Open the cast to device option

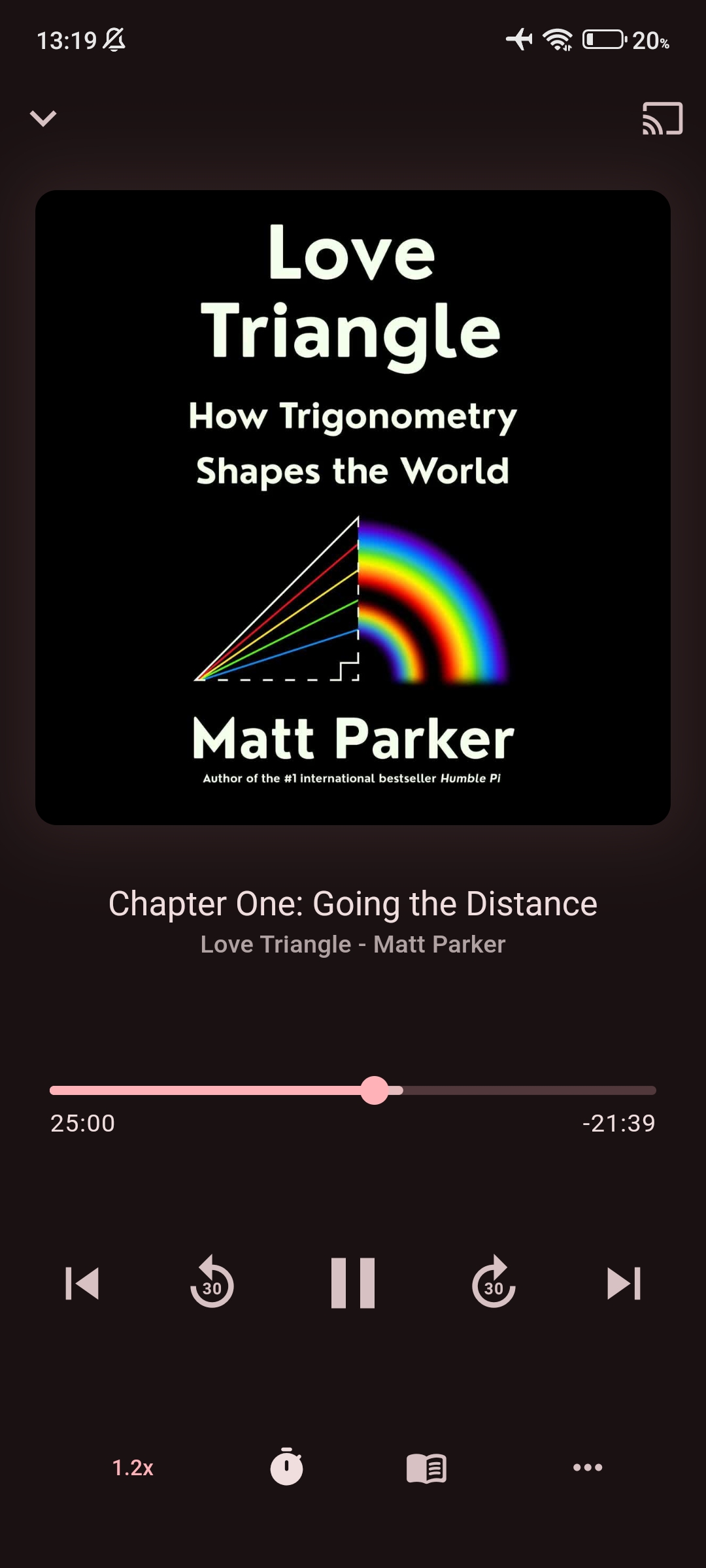[x=662, y=118]
